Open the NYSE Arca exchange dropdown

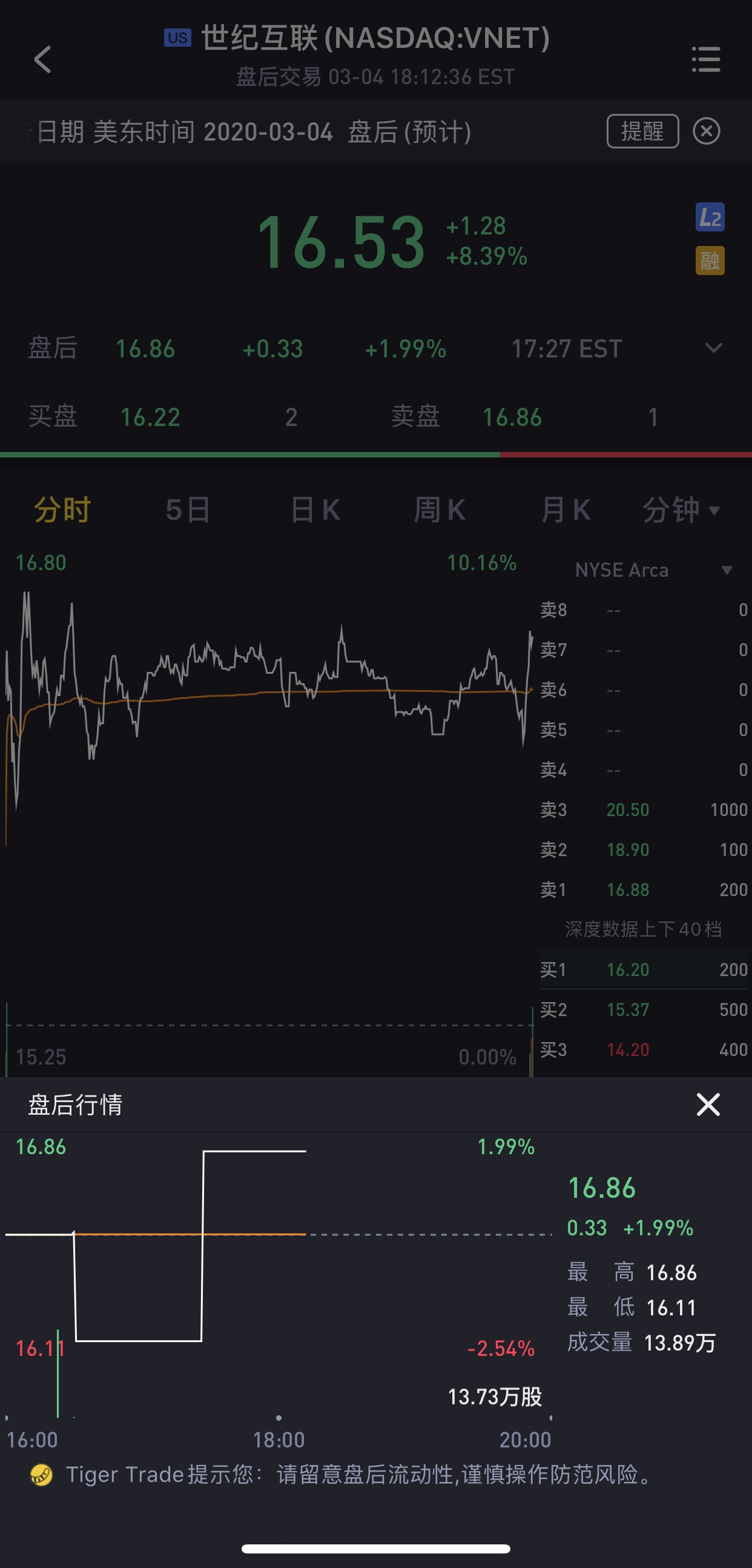click(x=653, y=570)
